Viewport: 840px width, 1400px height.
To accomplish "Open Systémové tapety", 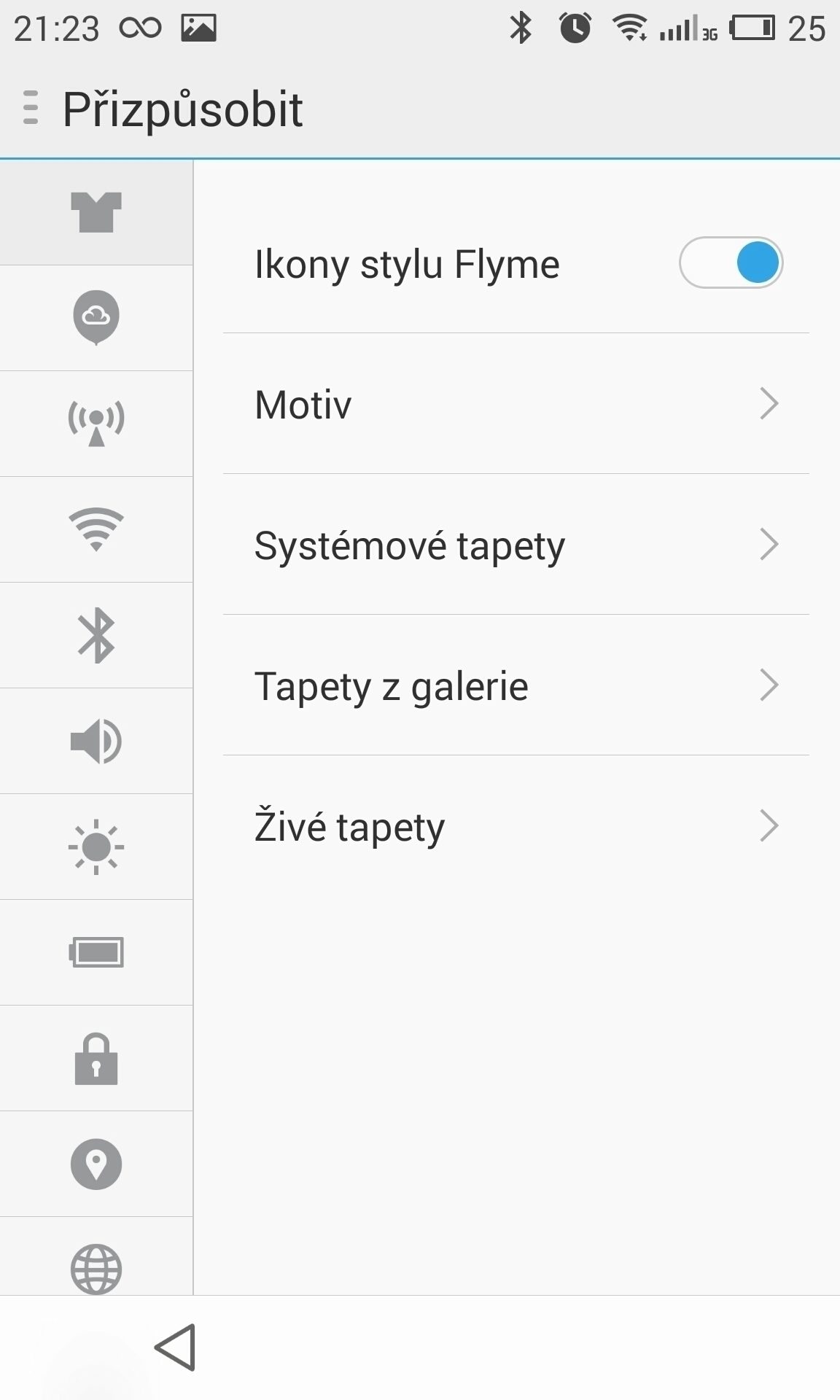I will (516, 544).
